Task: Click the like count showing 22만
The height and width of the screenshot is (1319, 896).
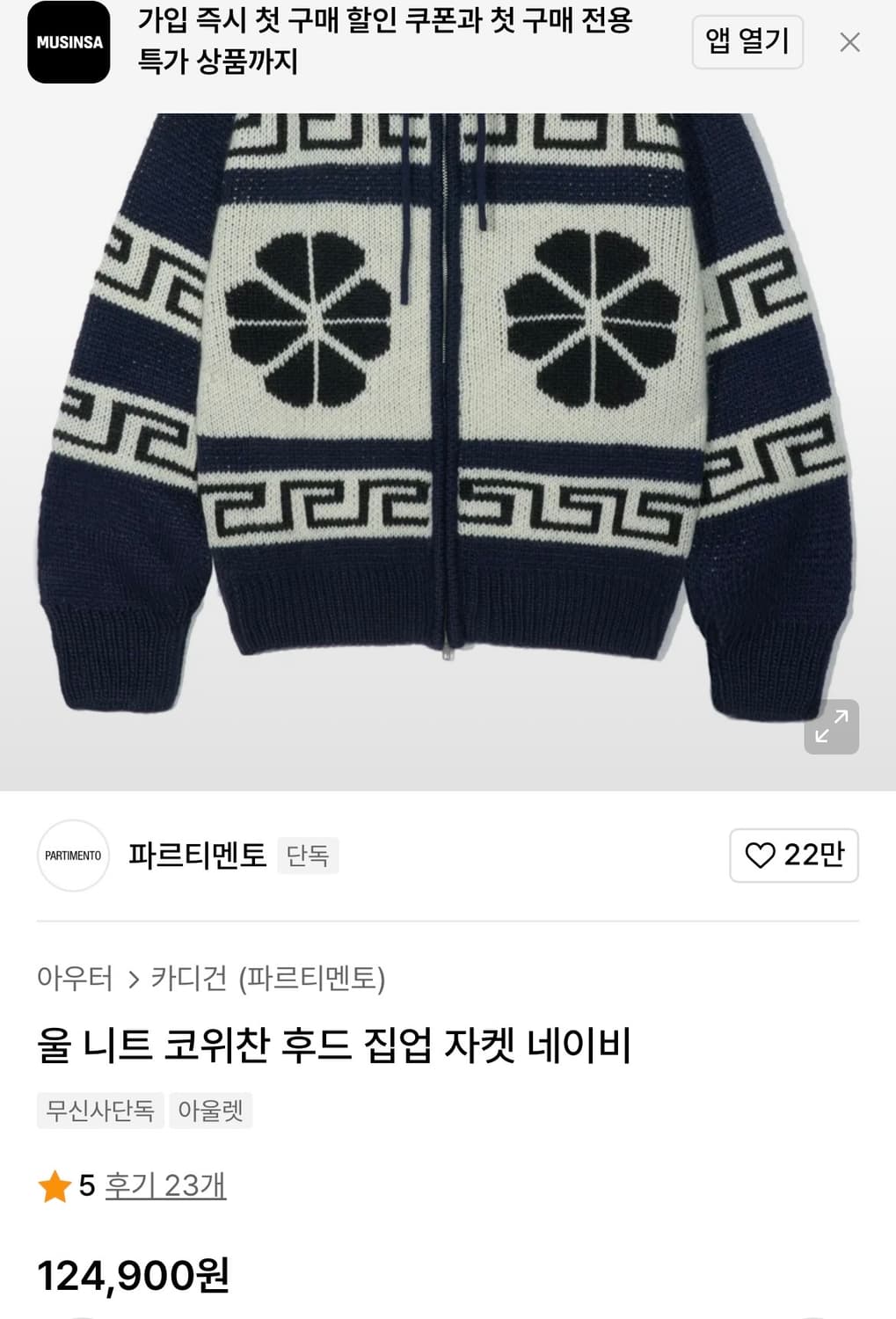Action: 813,855
